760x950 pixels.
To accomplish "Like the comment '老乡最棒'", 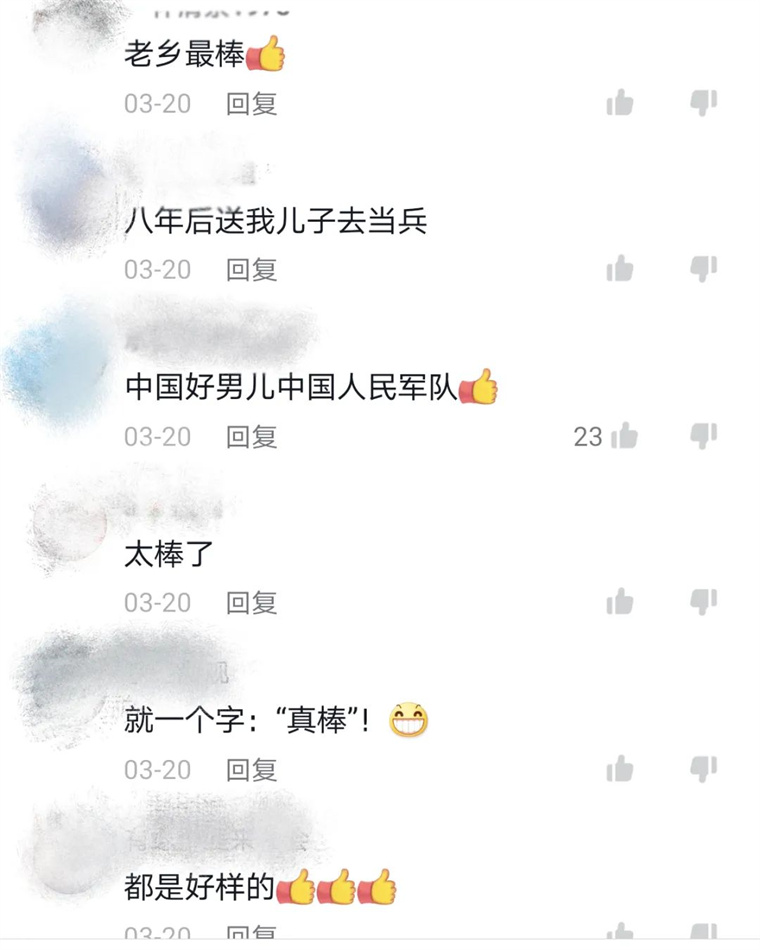I will tap(620, 103).
